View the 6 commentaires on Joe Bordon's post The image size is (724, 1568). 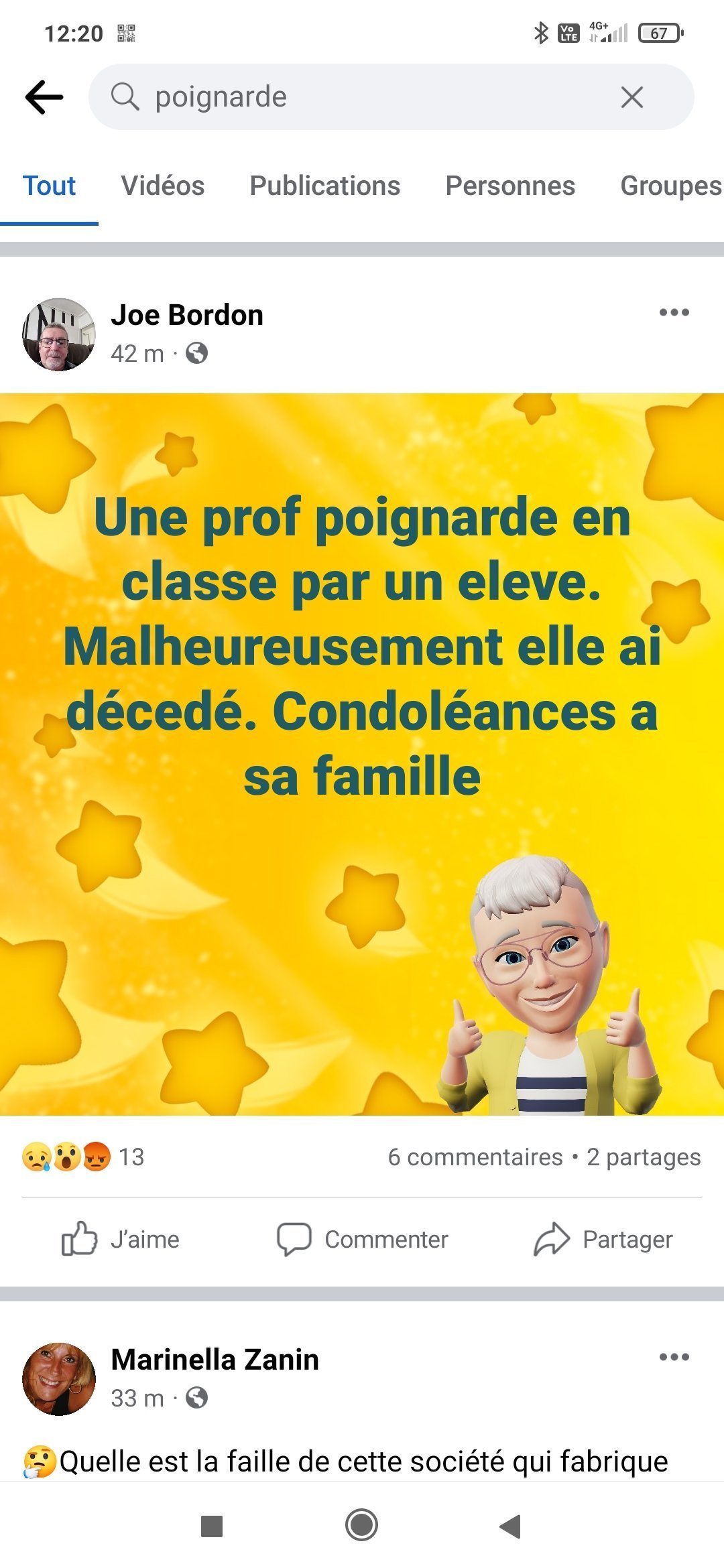tap(475, 1157)
